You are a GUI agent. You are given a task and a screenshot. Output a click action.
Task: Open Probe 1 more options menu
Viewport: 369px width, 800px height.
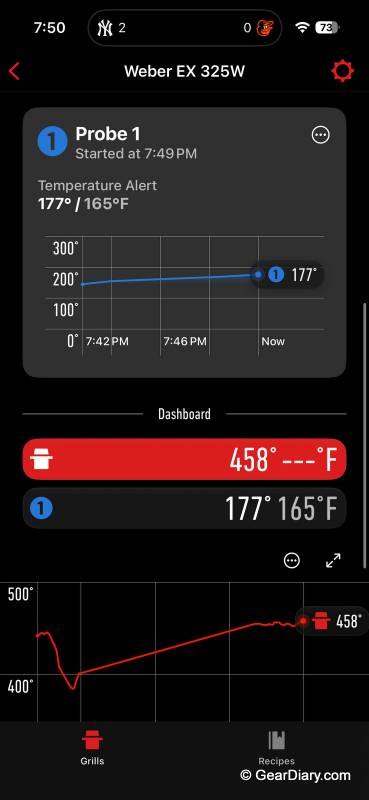tap(321, 135)
